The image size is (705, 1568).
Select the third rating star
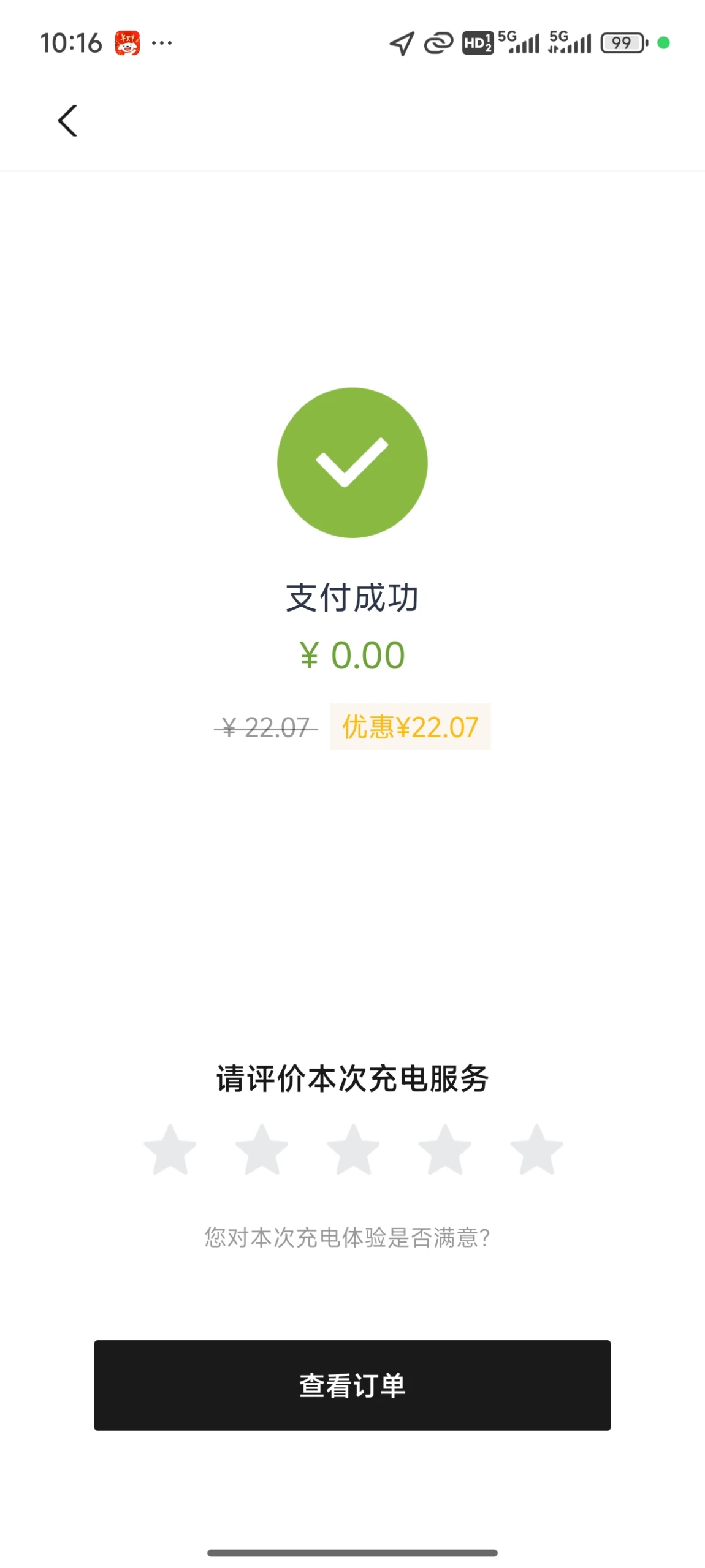pos(353,1149)
